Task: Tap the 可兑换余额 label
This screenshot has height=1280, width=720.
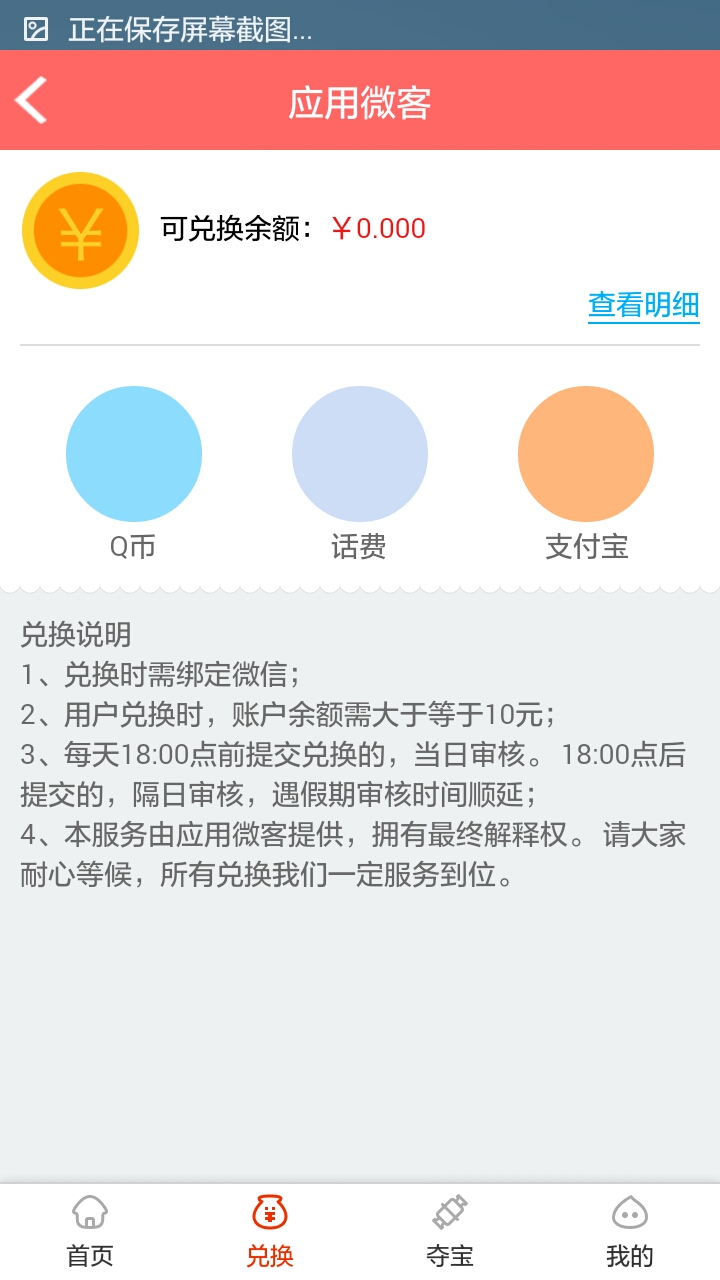Action: pyautogui.click(x=237, y=226)
